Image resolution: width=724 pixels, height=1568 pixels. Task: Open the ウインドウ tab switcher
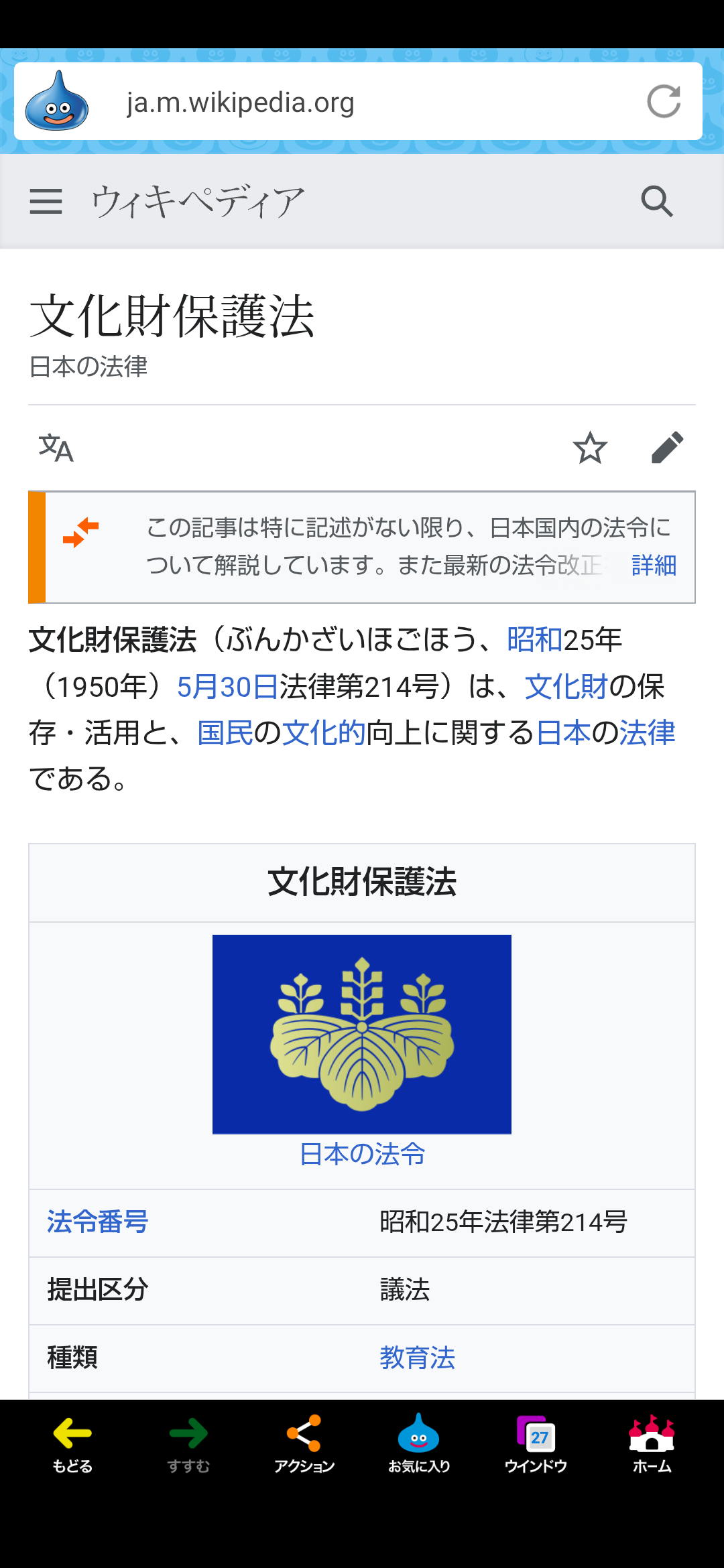coord(536,1445)
